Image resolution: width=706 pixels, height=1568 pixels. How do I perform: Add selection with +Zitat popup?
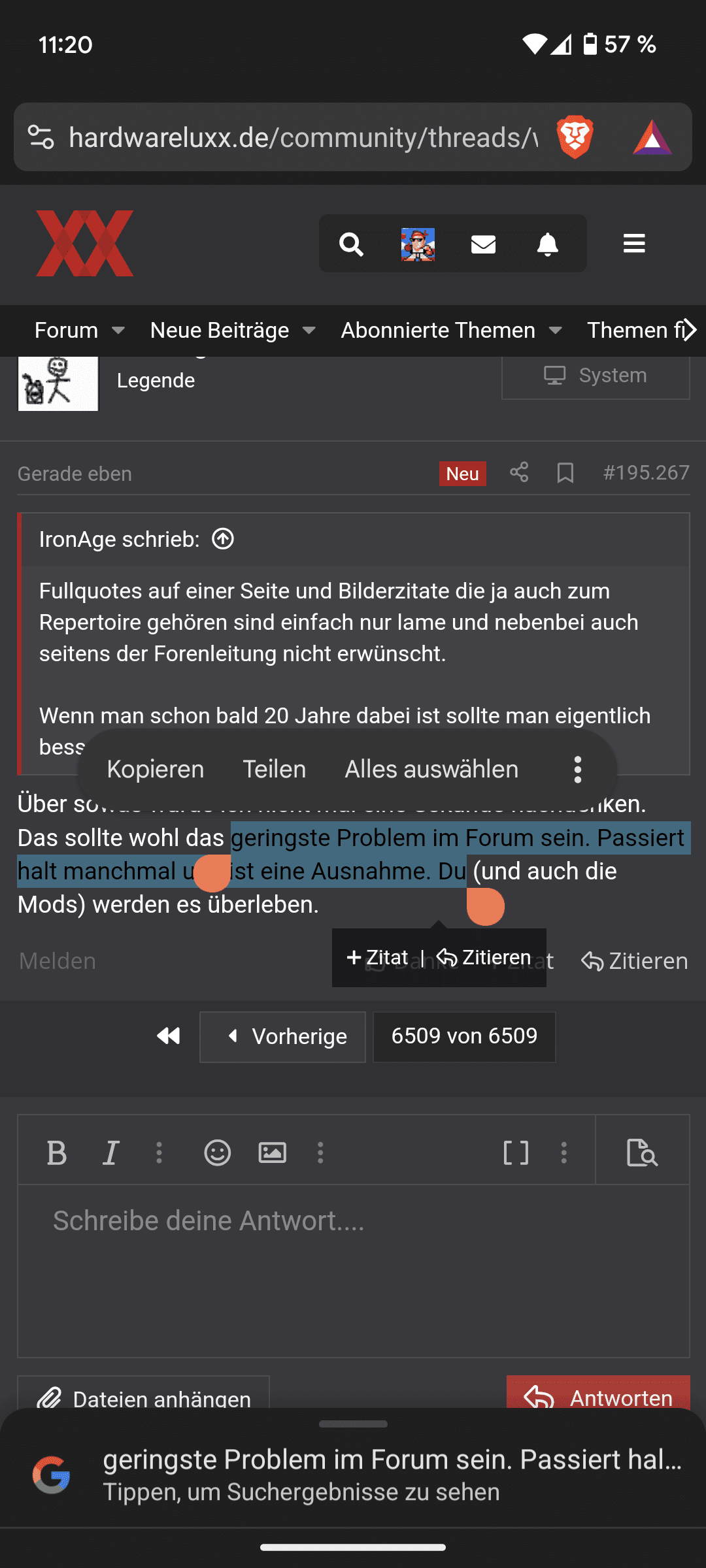click(378, 957)
